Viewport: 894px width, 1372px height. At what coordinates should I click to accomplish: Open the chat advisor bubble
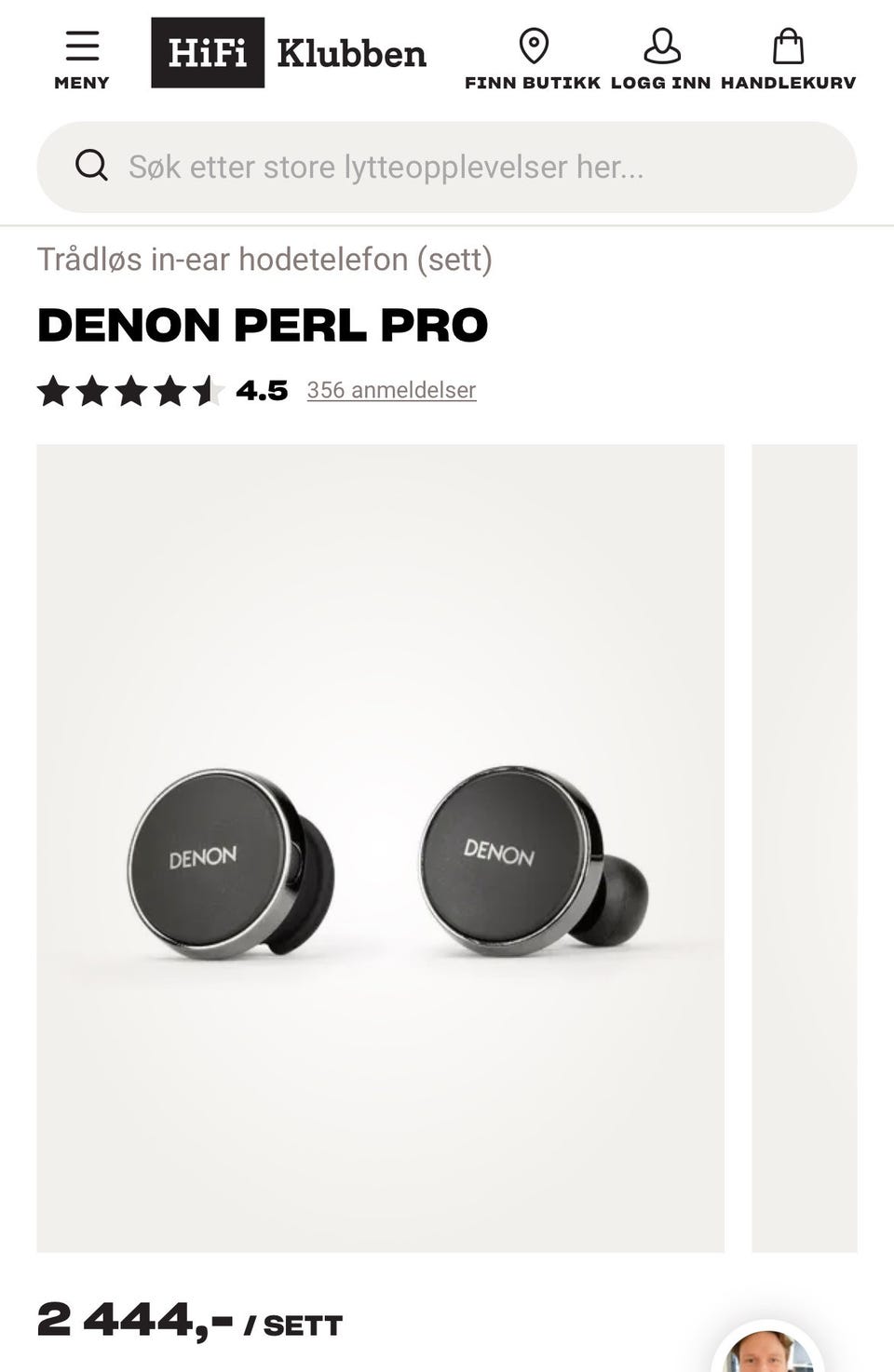767,1350
